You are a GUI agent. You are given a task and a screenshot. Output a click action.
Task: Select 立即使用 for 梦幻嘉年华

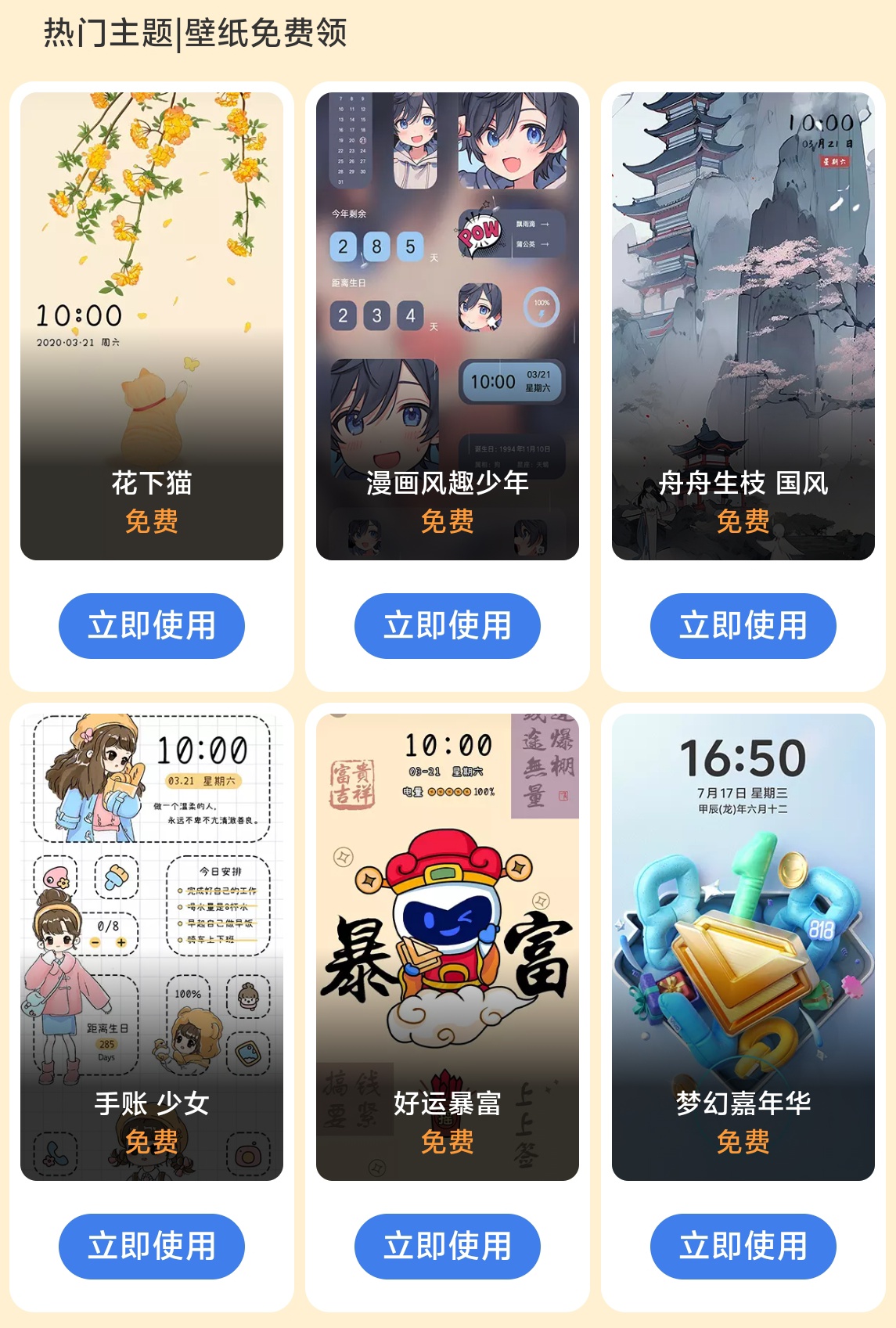coord(743,1247)
